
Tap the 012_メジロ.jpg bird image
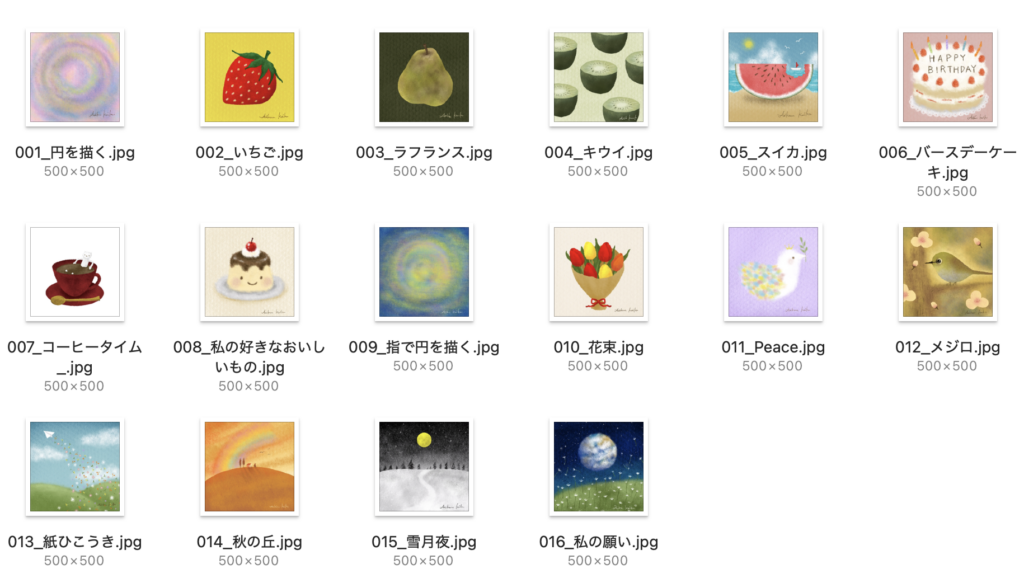pos(947,272)
